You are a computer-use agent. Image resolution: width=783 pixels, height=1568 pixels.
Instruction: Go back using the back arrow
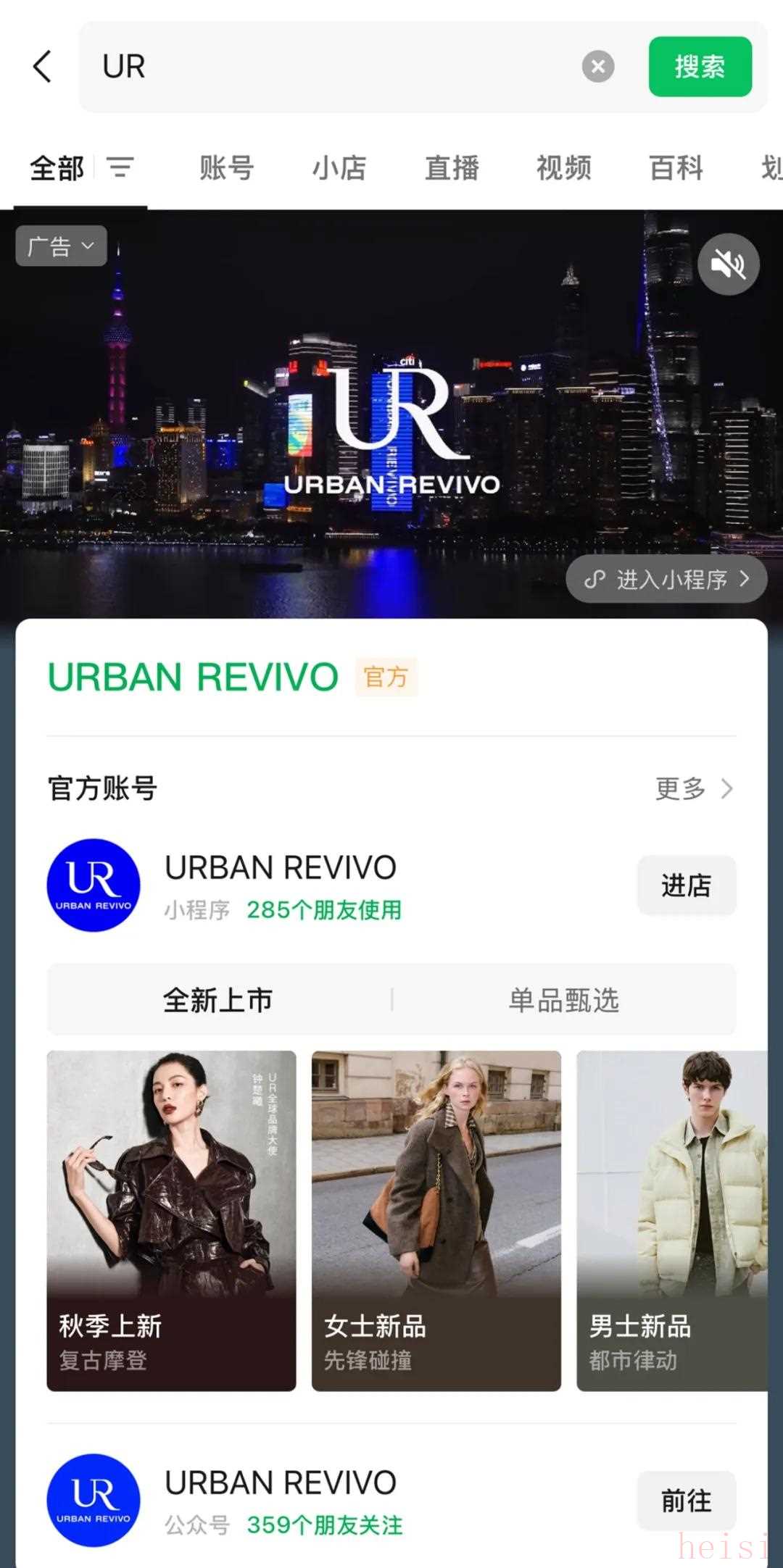pos(42,67)
